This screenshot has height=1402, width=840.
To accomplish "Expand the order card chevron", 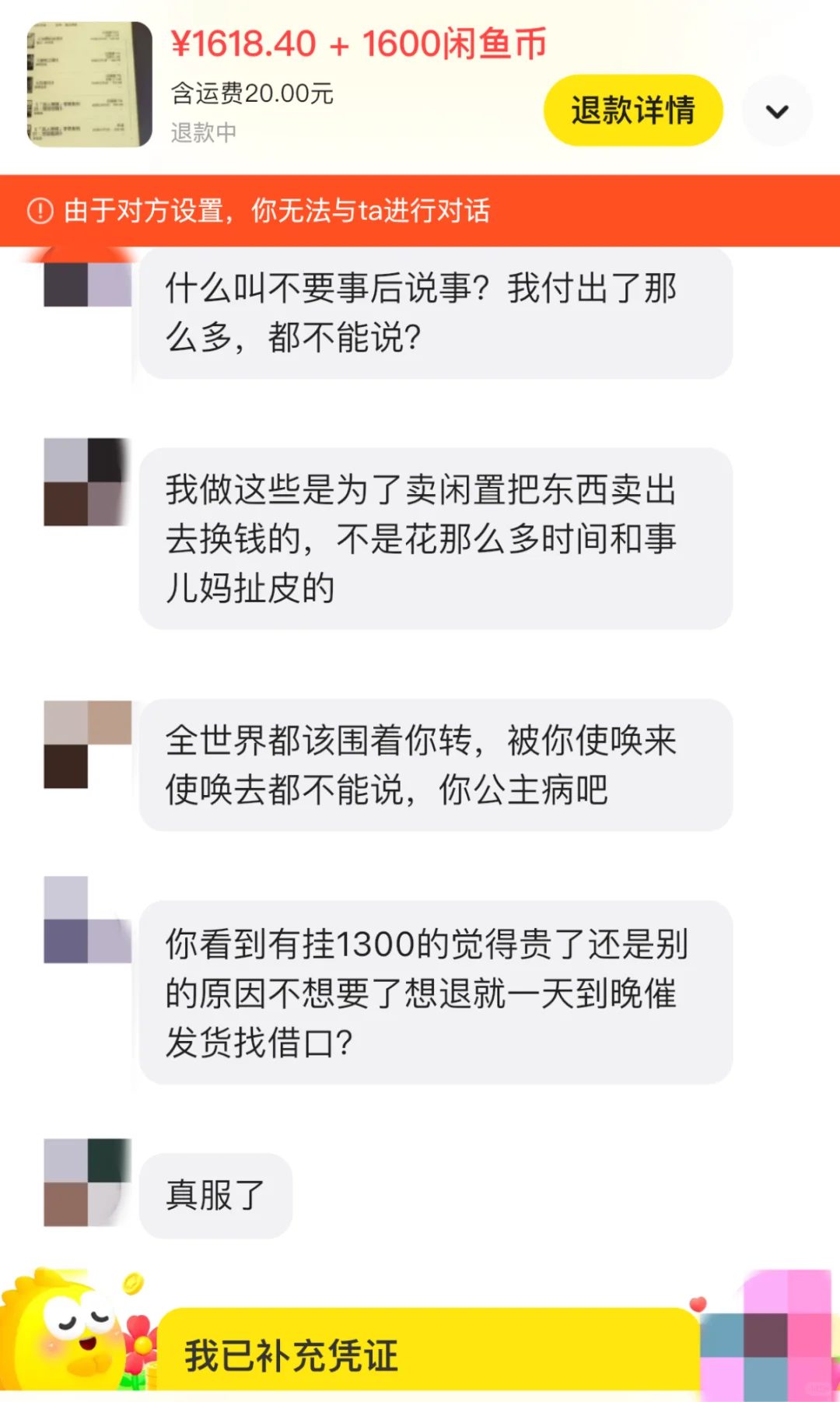I will tap(776, 111).
